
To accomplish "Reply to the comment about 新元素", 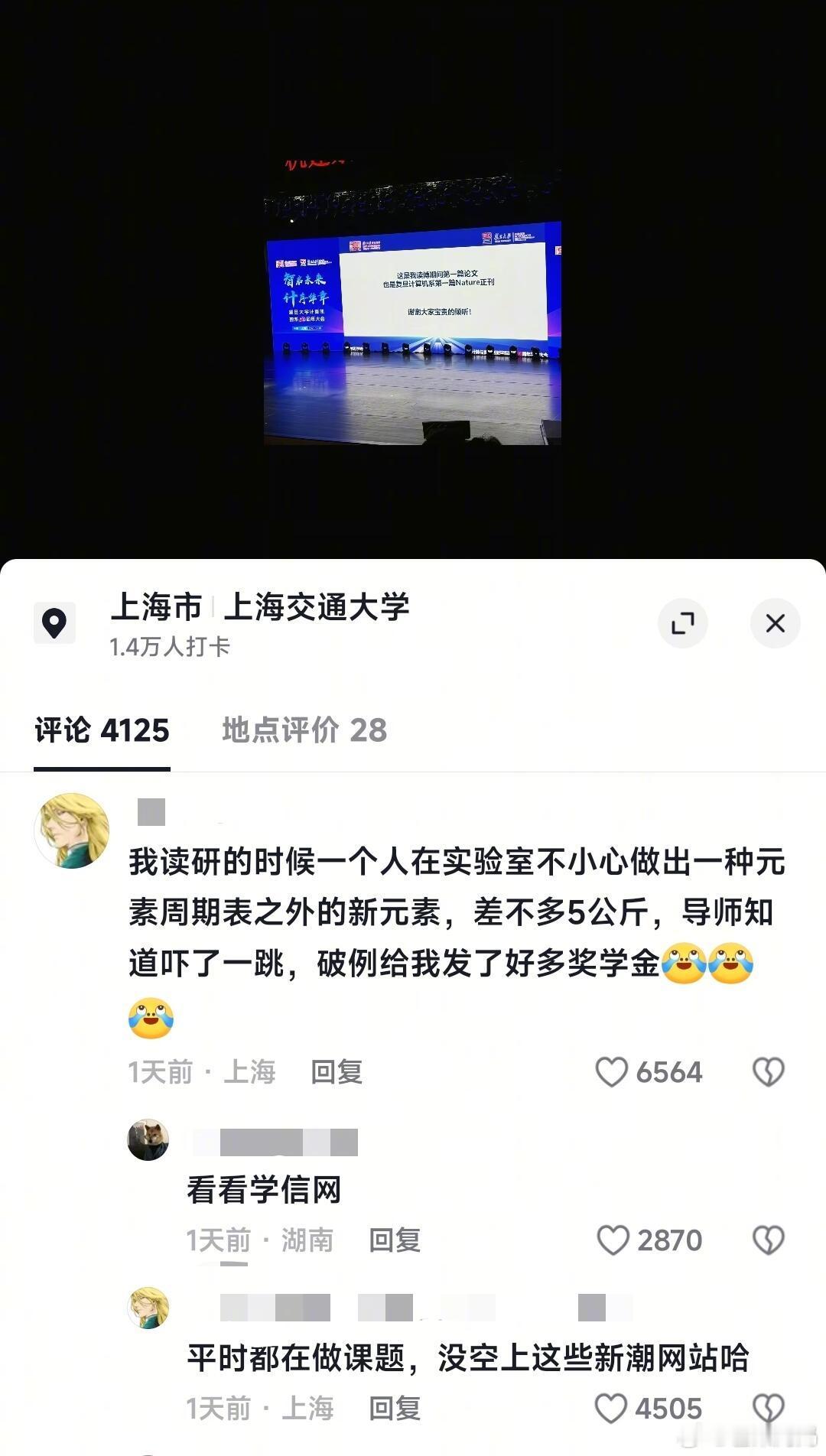I will pos(337,1072).
